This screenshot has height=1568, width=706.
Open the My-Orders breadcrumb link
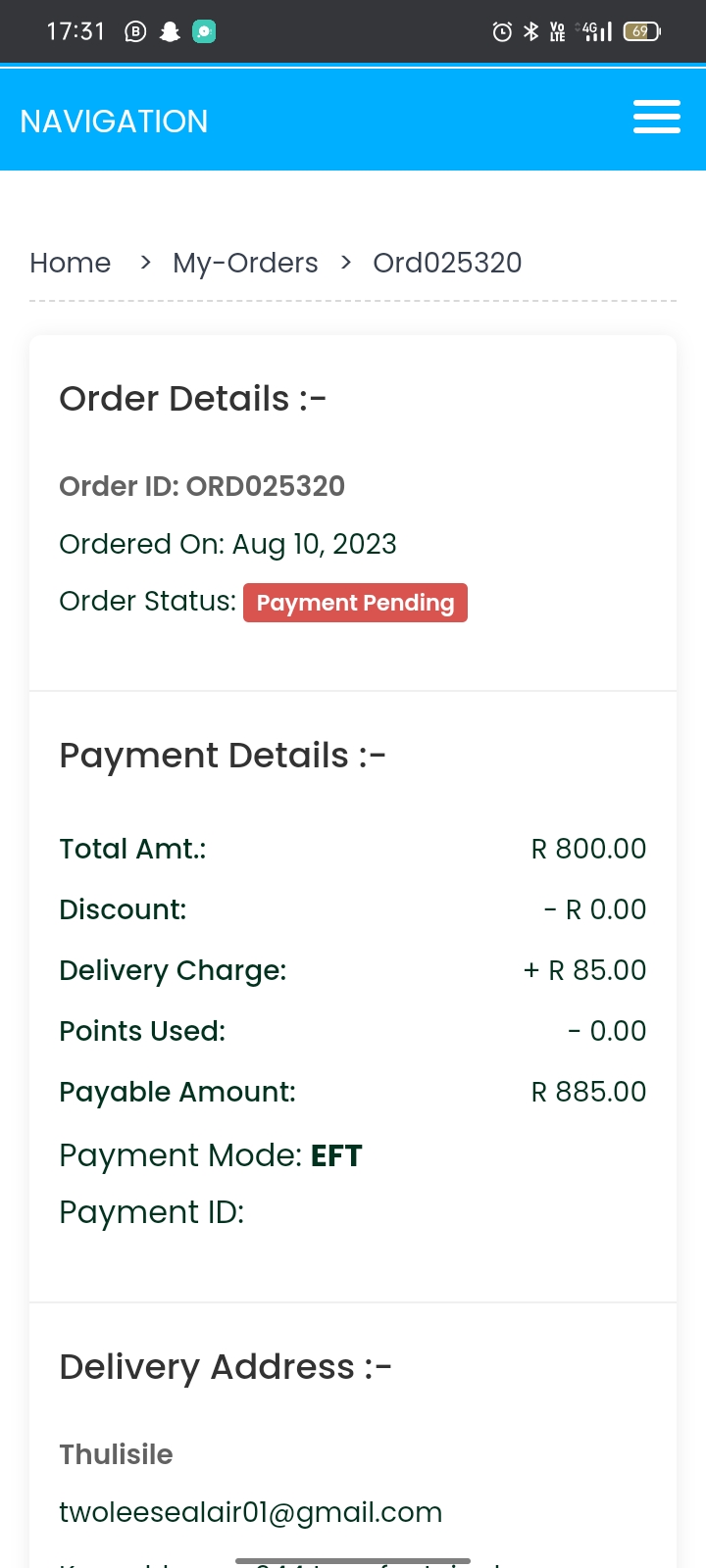pos(245,263)
